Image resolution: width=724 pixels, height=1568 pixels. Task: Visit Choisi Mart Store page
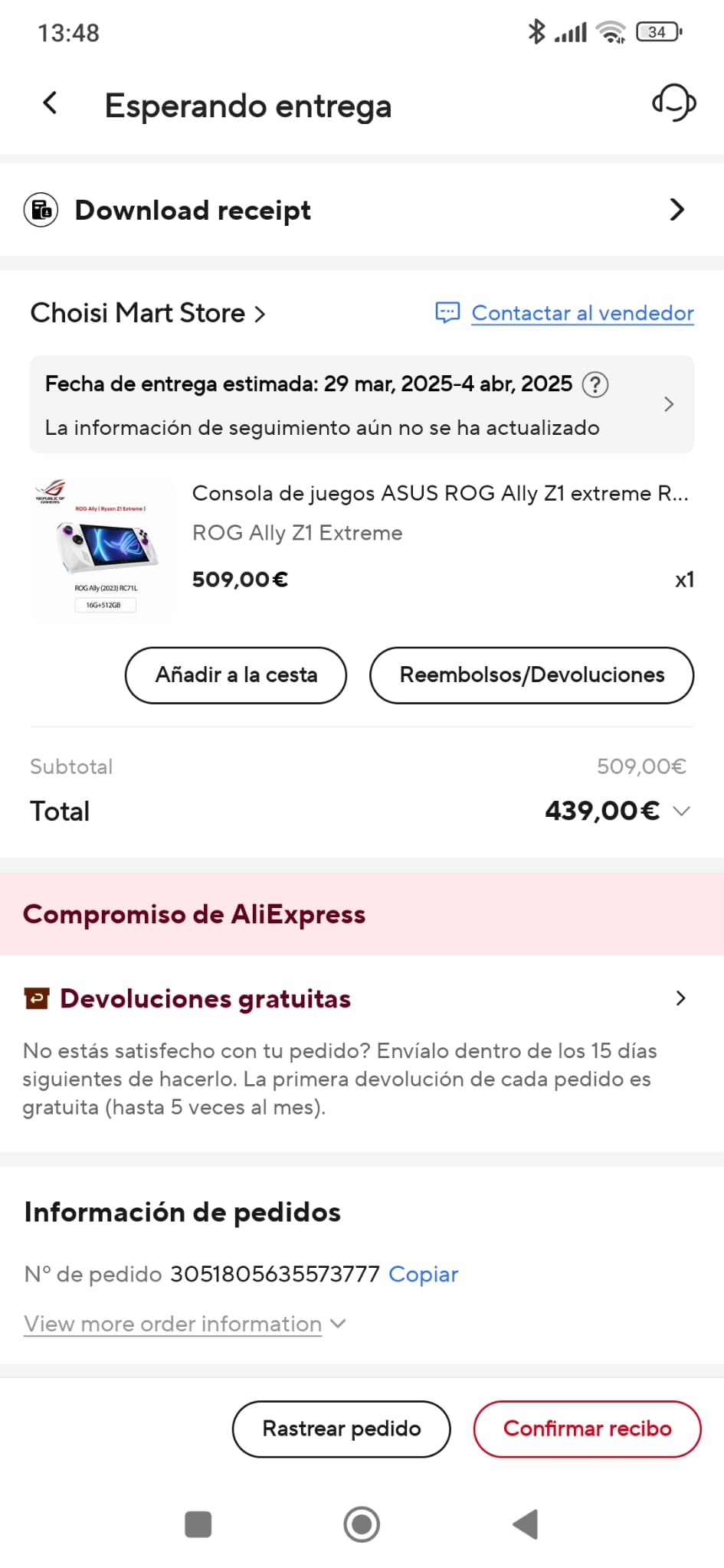point(147,313)
